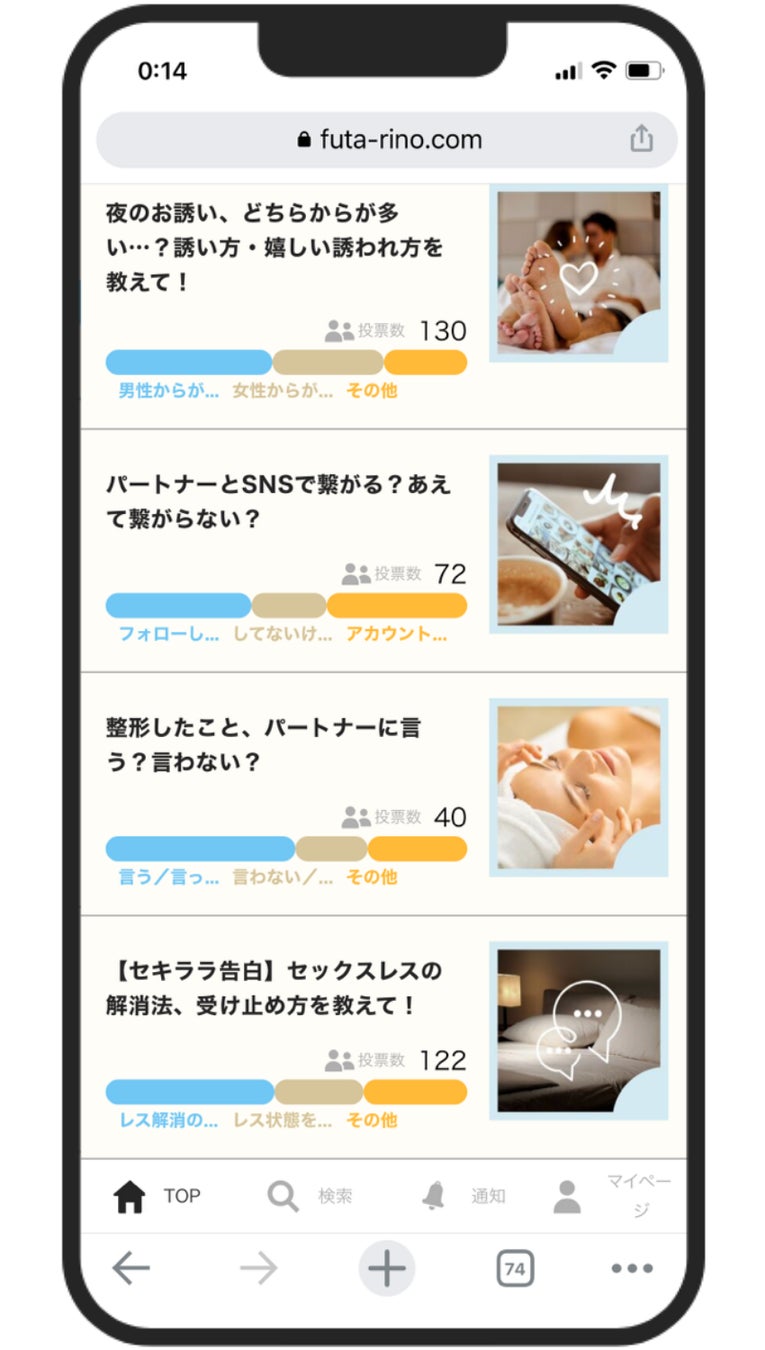Screen dimensions: 765x1350
Task: Switch to the 検索 tab
Action: coord(309,1196)
